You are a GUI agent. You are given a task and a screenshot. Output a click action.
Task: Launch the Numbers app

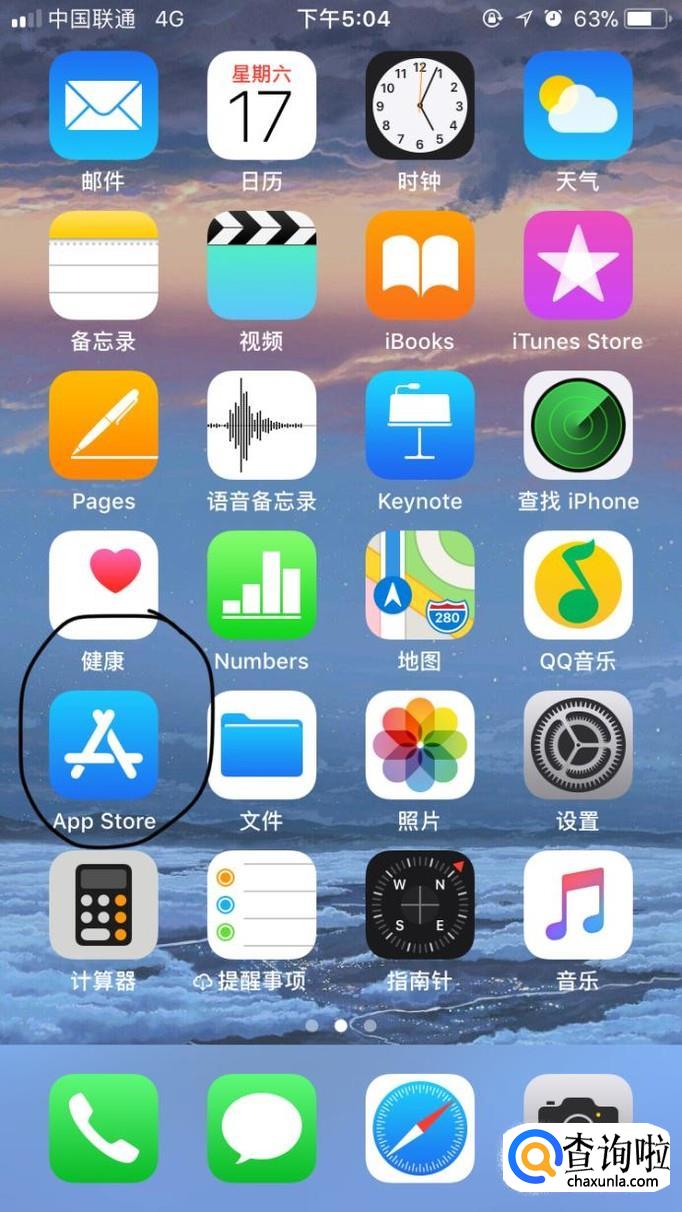click(x=261, y=585)
